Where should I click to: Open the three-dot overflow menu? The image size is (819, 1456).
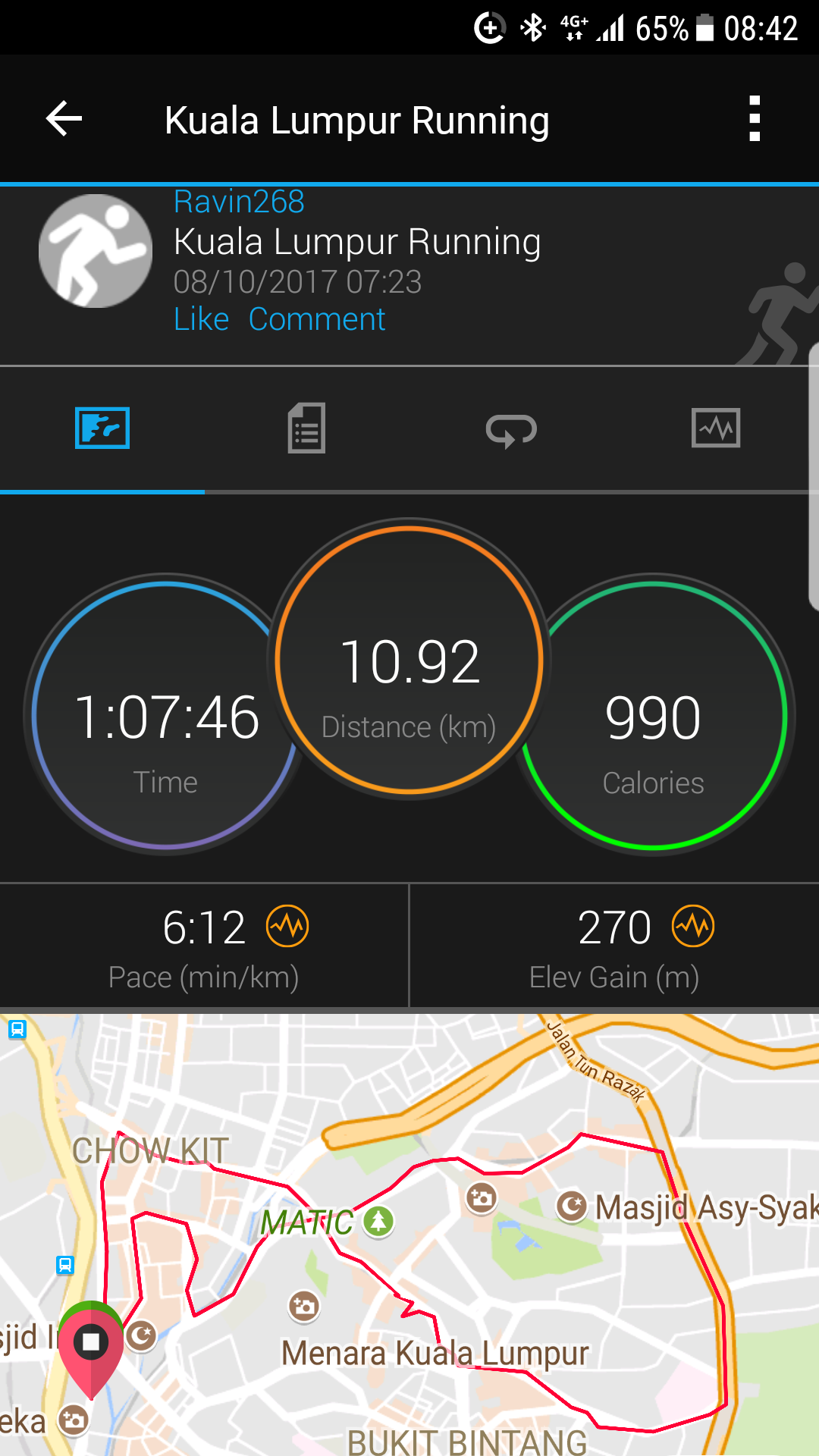pyautogui.click(x=754, y=119)
